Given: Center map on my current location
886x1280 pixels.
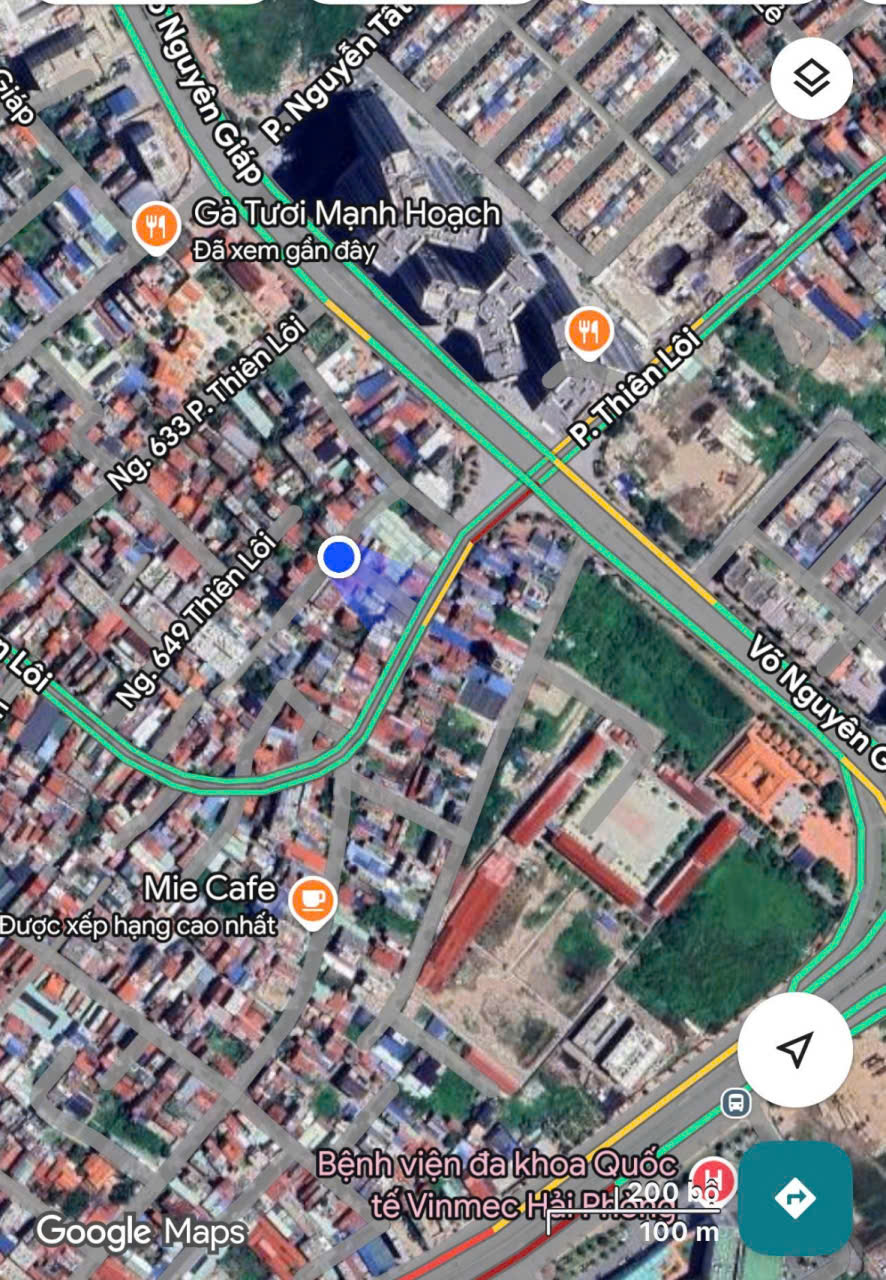Looking at the screenshot, I should click(x=795, y=1049).
